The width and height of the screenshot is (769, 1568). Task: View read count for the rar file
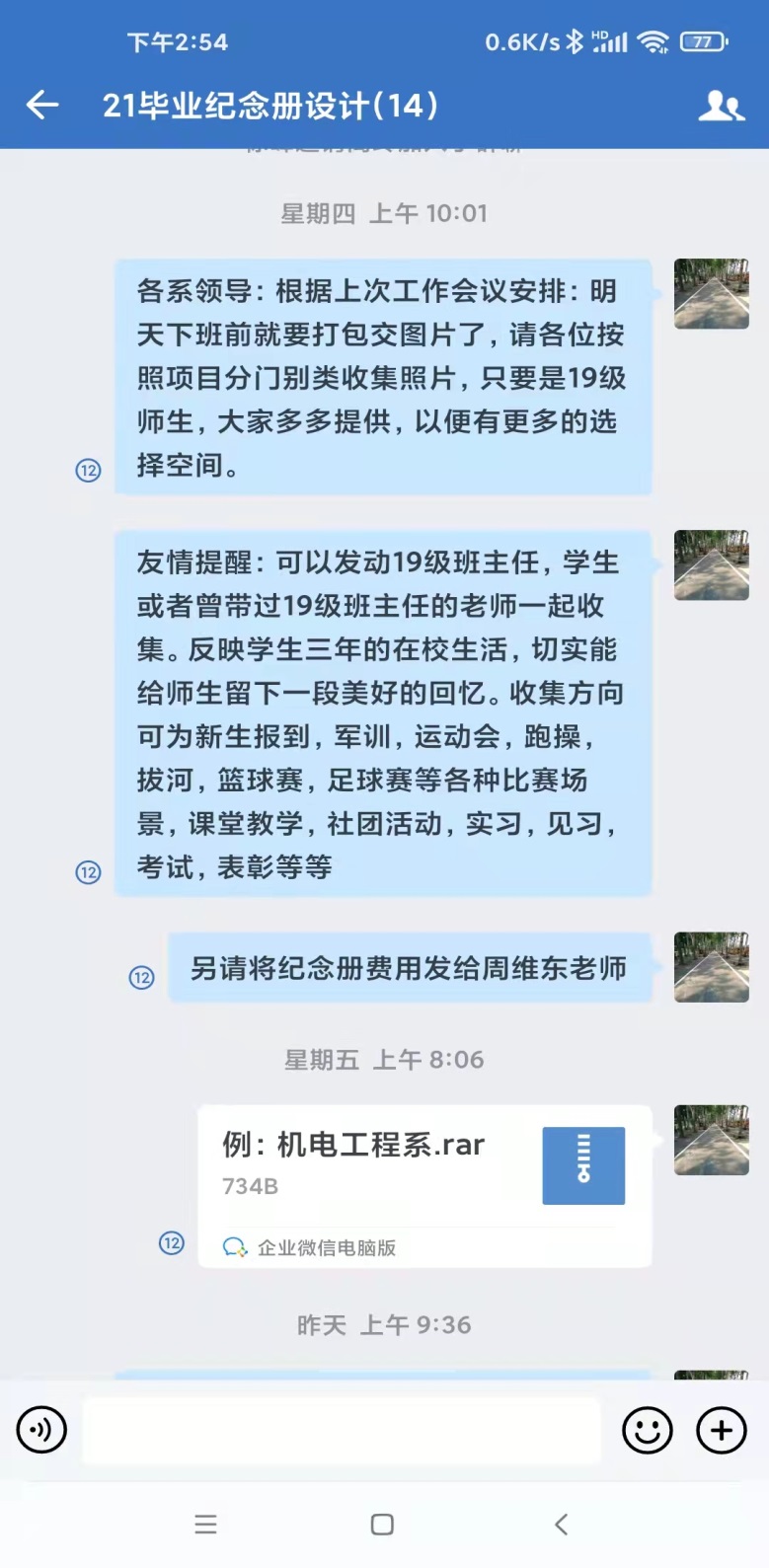coord(172,1242)
